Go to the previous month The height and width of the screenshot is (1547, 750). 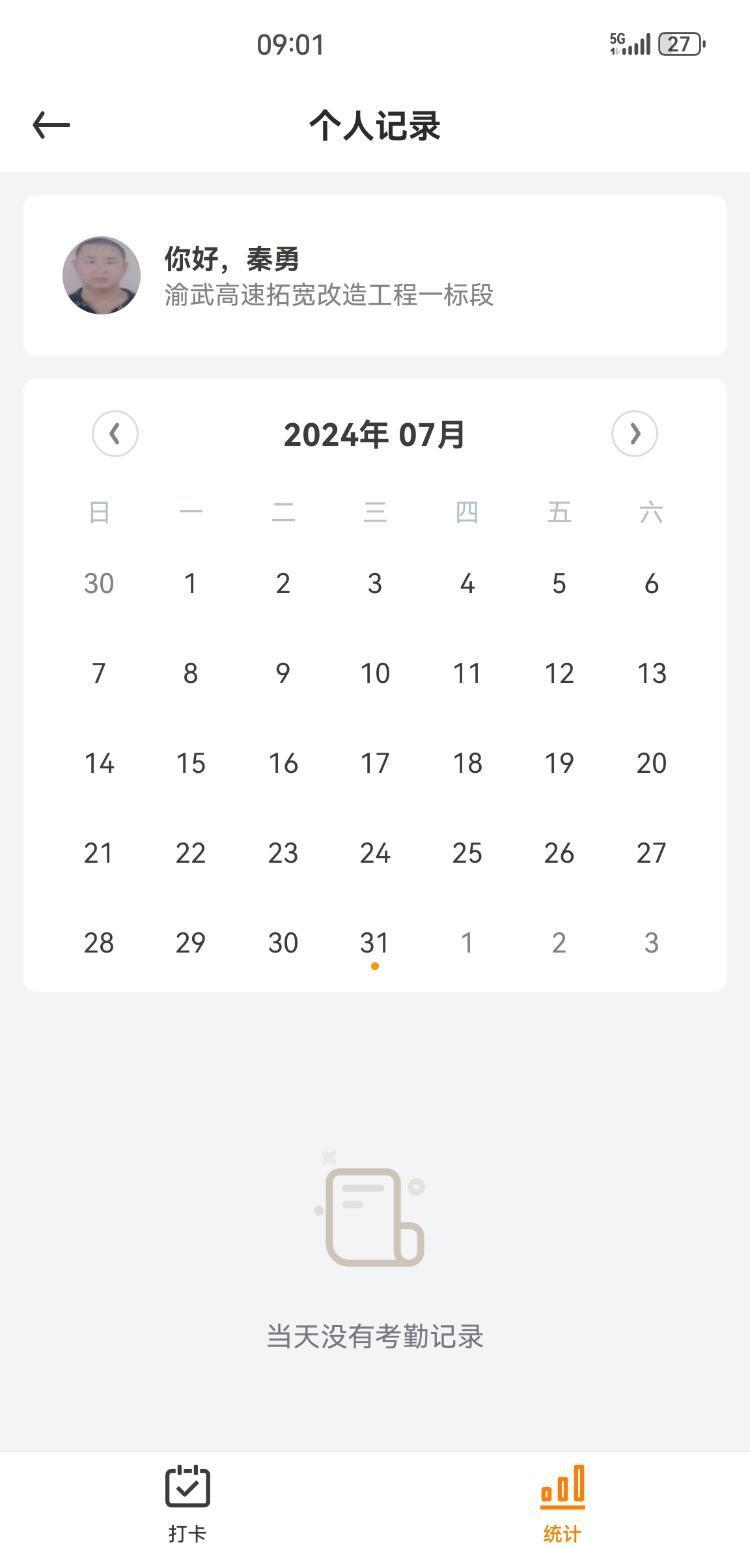click(115, 434)
